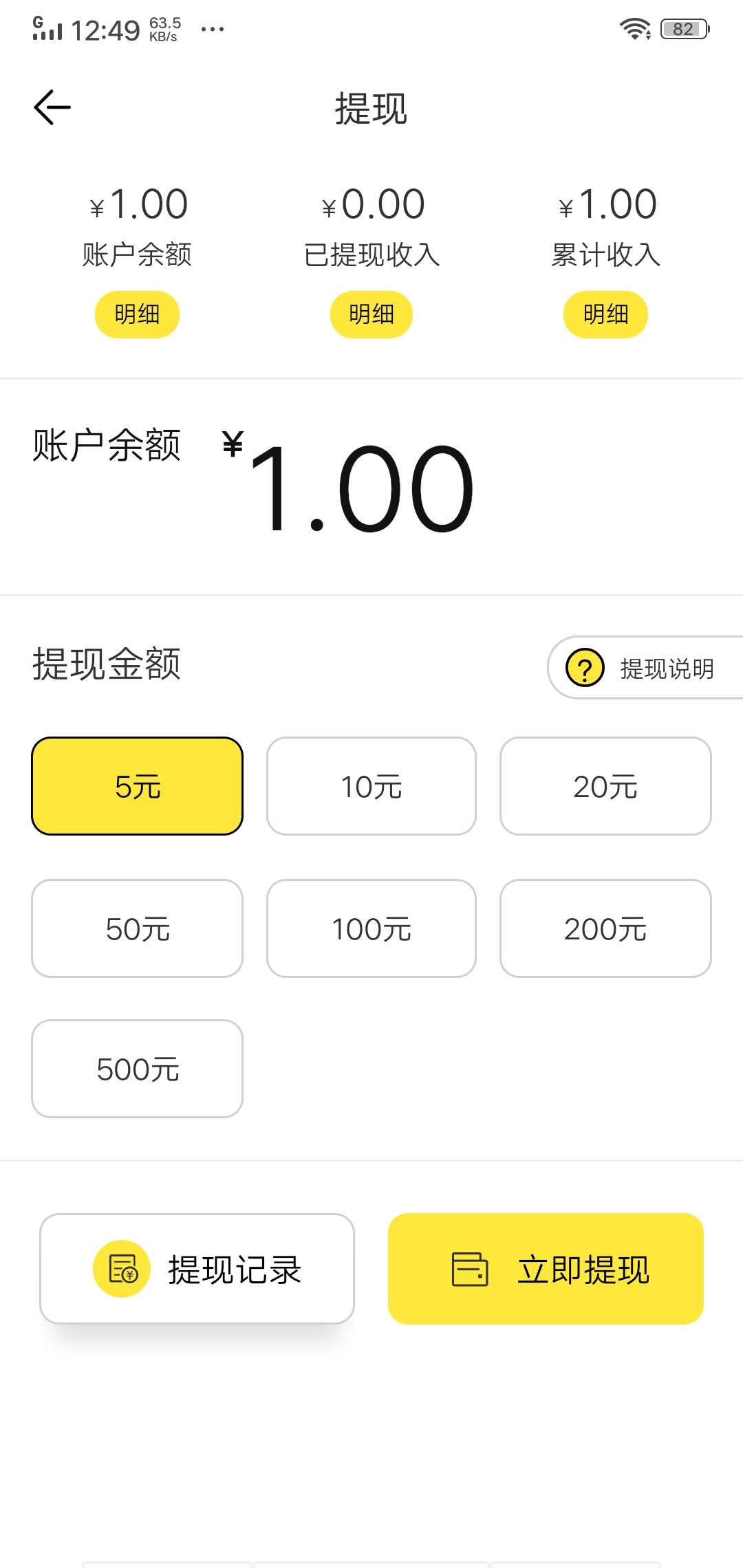Open 明细 under 累计收入
Screen dimensions: 743x1568
coord(605,314)
